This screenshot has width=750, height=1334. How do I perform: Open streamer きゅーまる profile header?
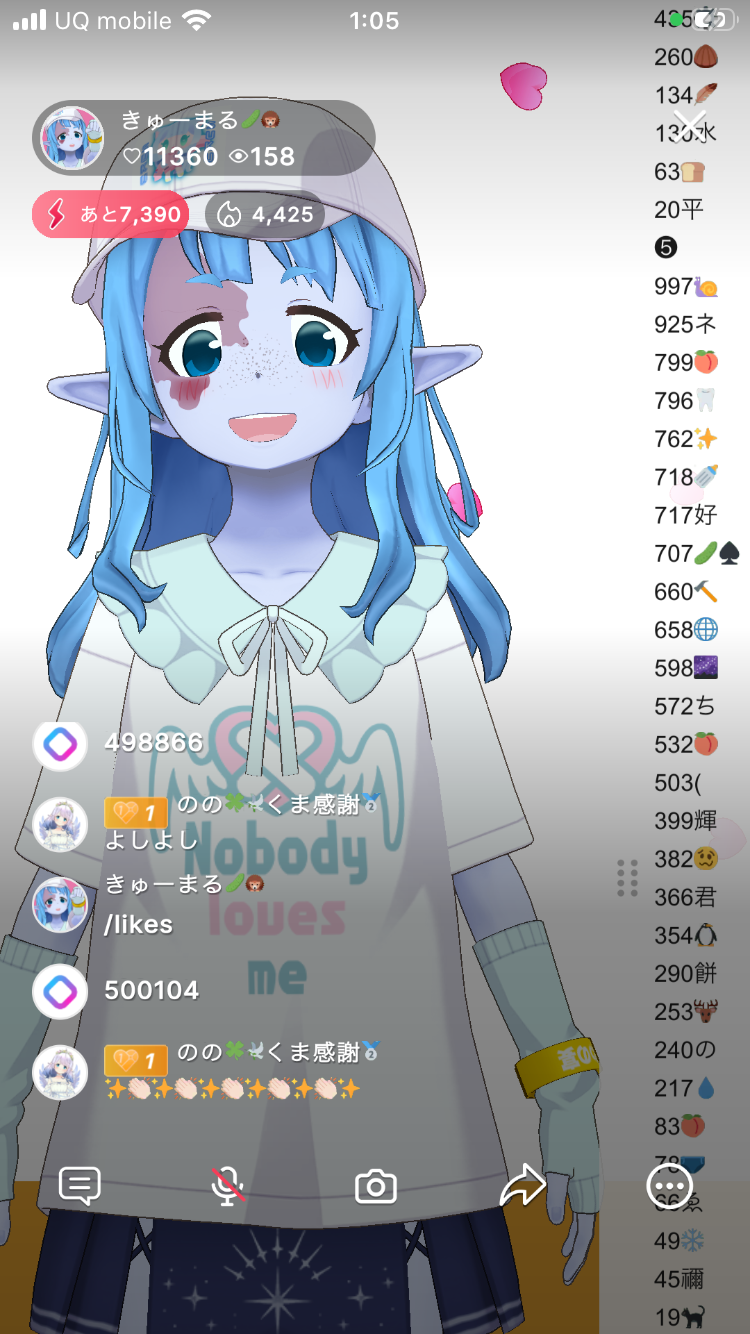click(204, 138)
